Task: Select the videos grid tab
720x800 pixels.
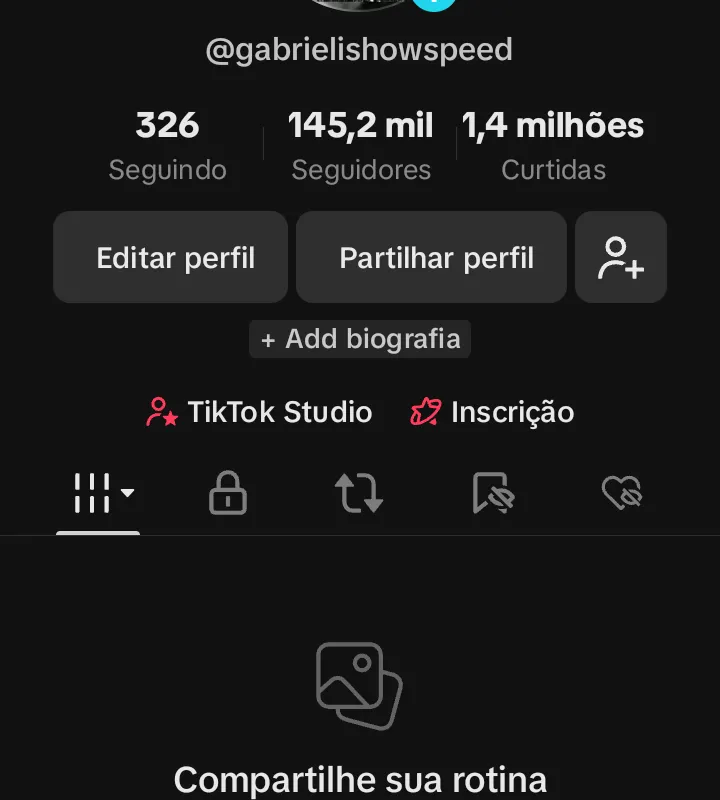Action: 93,490
